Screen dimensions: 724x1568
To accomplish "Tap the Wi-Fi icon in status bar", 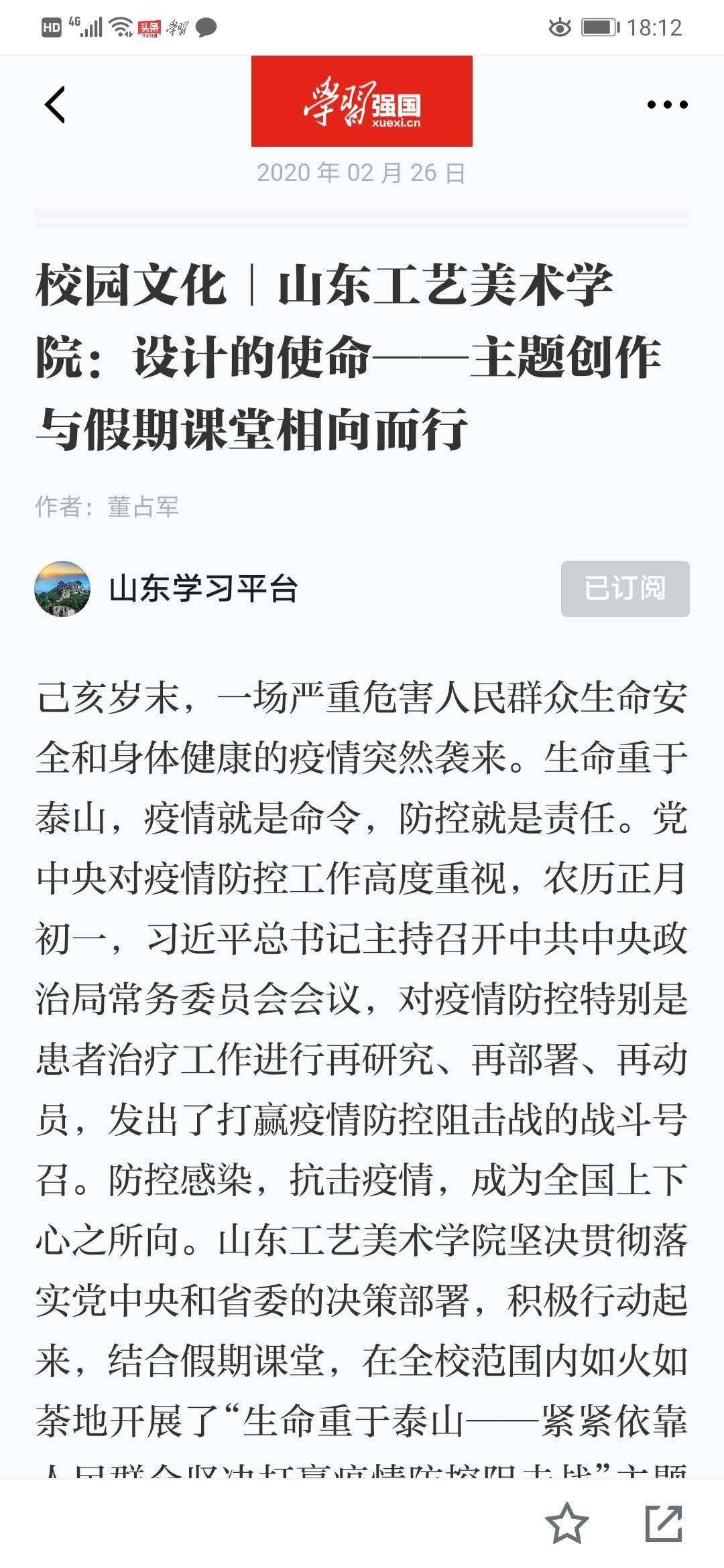I will (120, 27).
